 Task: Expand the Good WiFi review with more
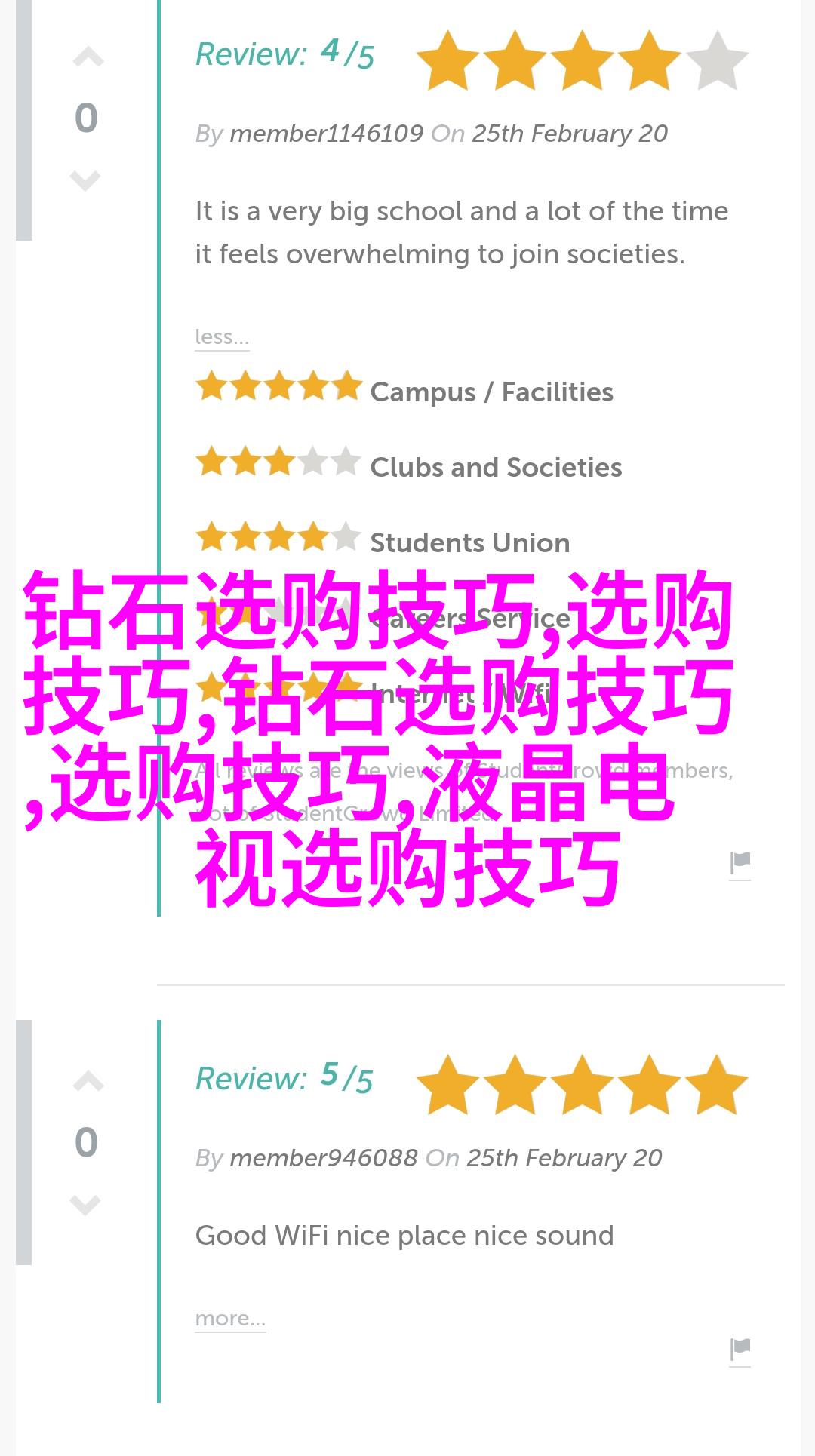(x=230, y=1319)
